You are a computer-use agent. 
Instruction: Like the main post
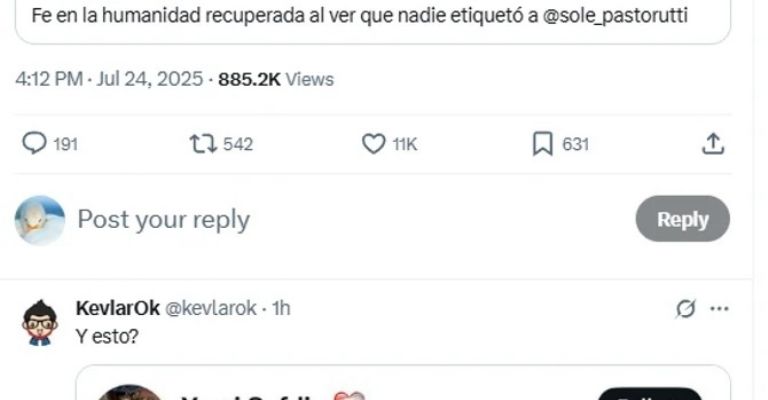click(x=374, y=144)
